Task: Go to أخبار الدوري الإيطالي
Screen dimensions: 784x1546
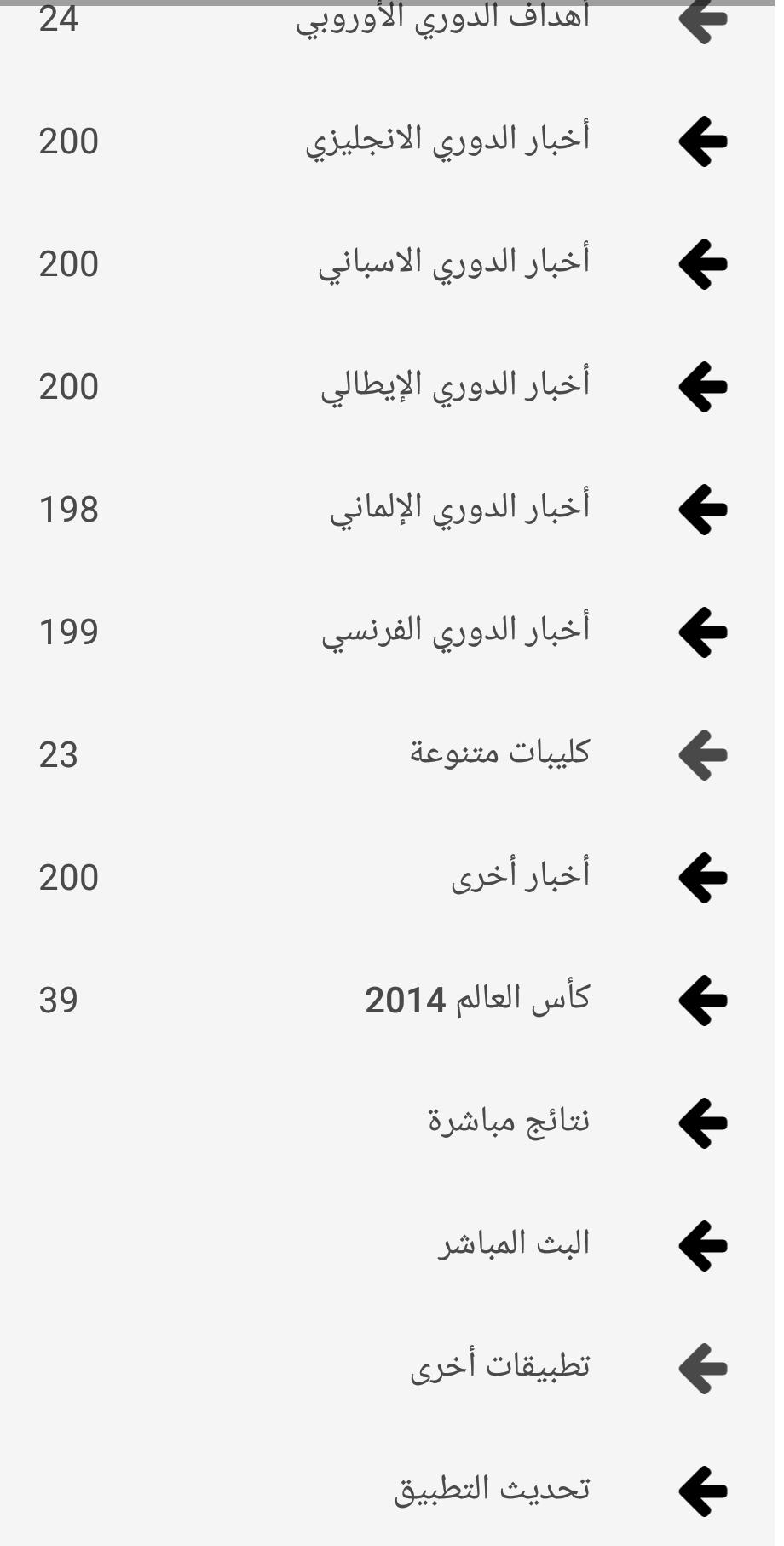Action: (x=455, y=386)
